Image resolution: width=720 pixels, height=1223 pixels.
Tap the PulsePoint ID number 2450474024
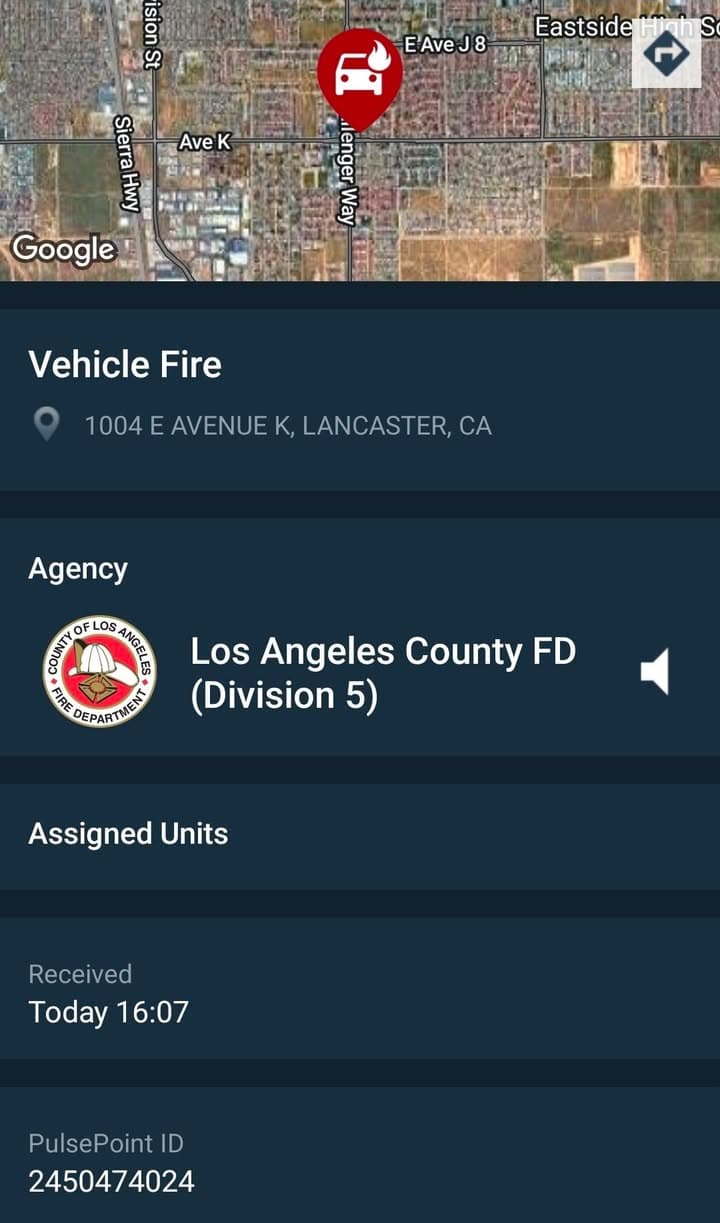(113, 1180)
